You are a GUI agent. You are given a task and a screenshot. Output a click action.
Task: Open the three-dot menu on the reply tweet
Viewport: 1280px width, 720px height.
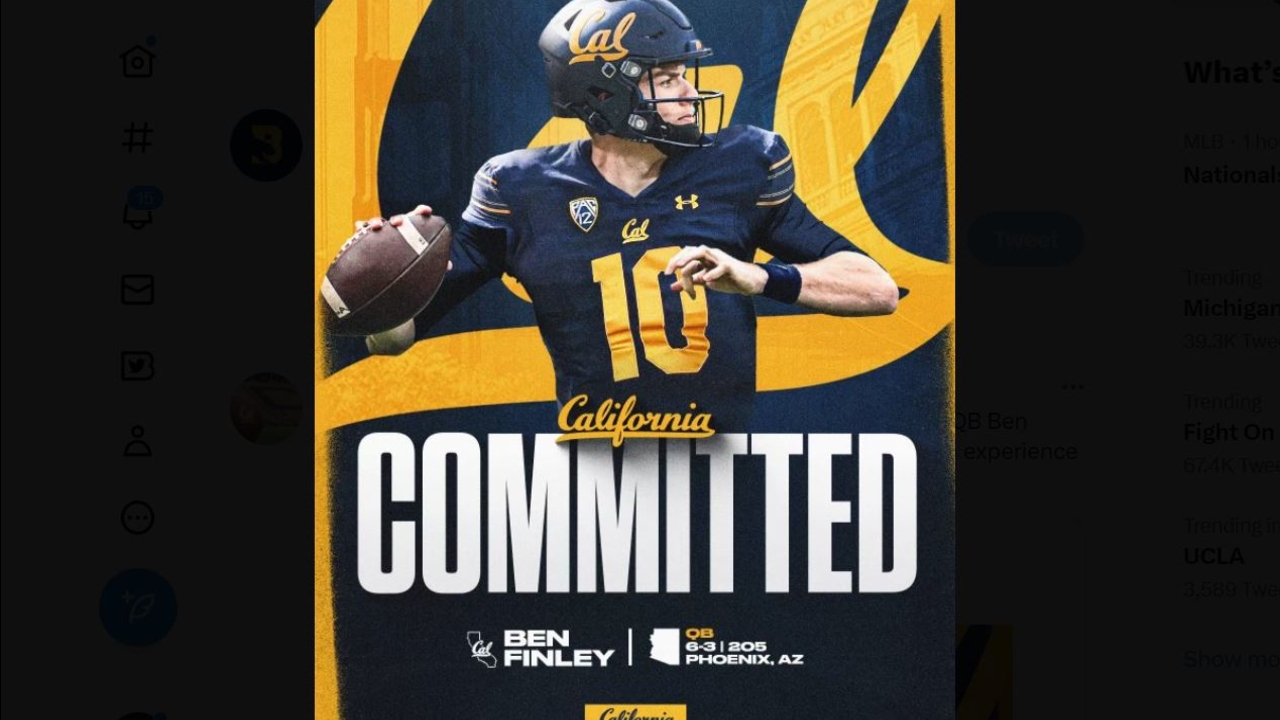click(1072, 387)
